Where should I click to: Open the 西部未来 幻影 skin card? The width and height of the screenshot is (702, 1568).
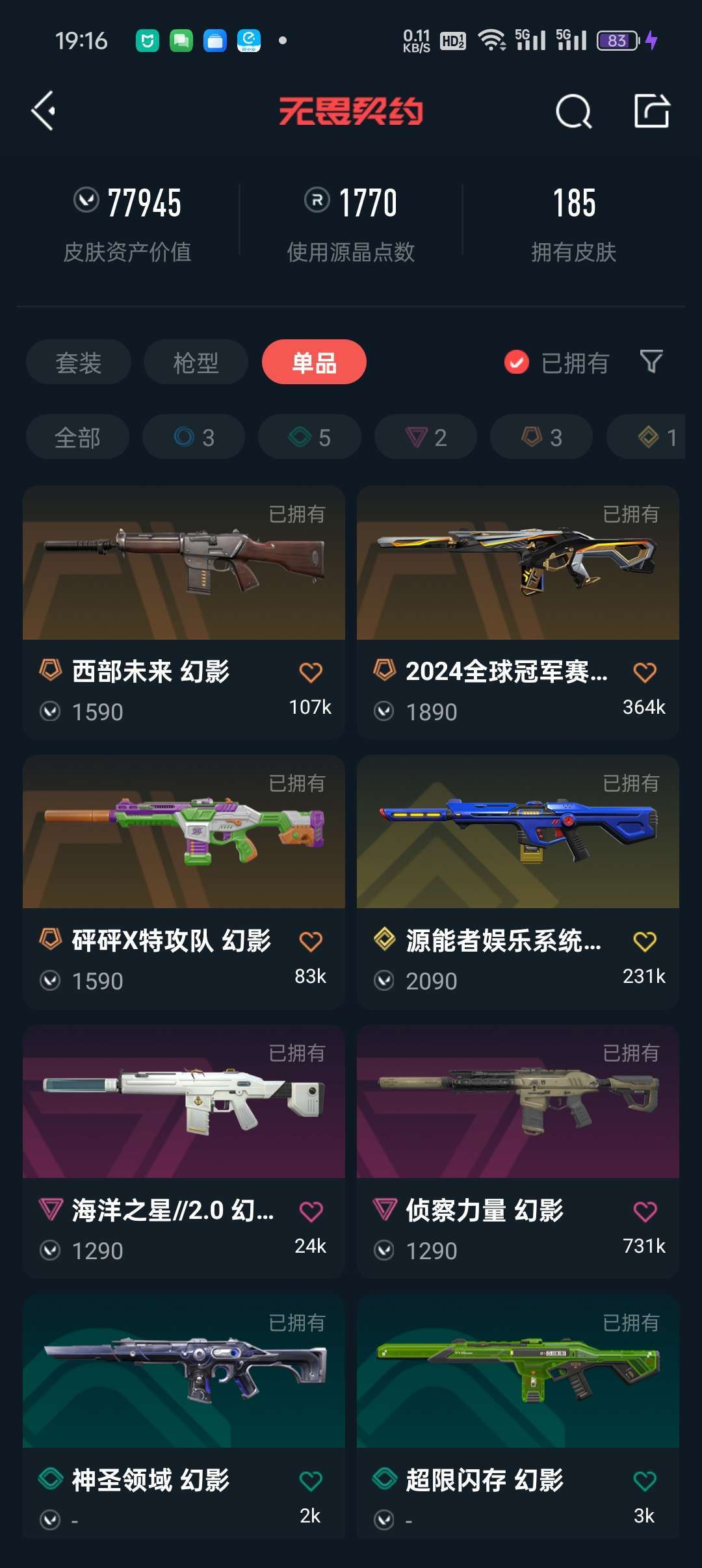184,612
